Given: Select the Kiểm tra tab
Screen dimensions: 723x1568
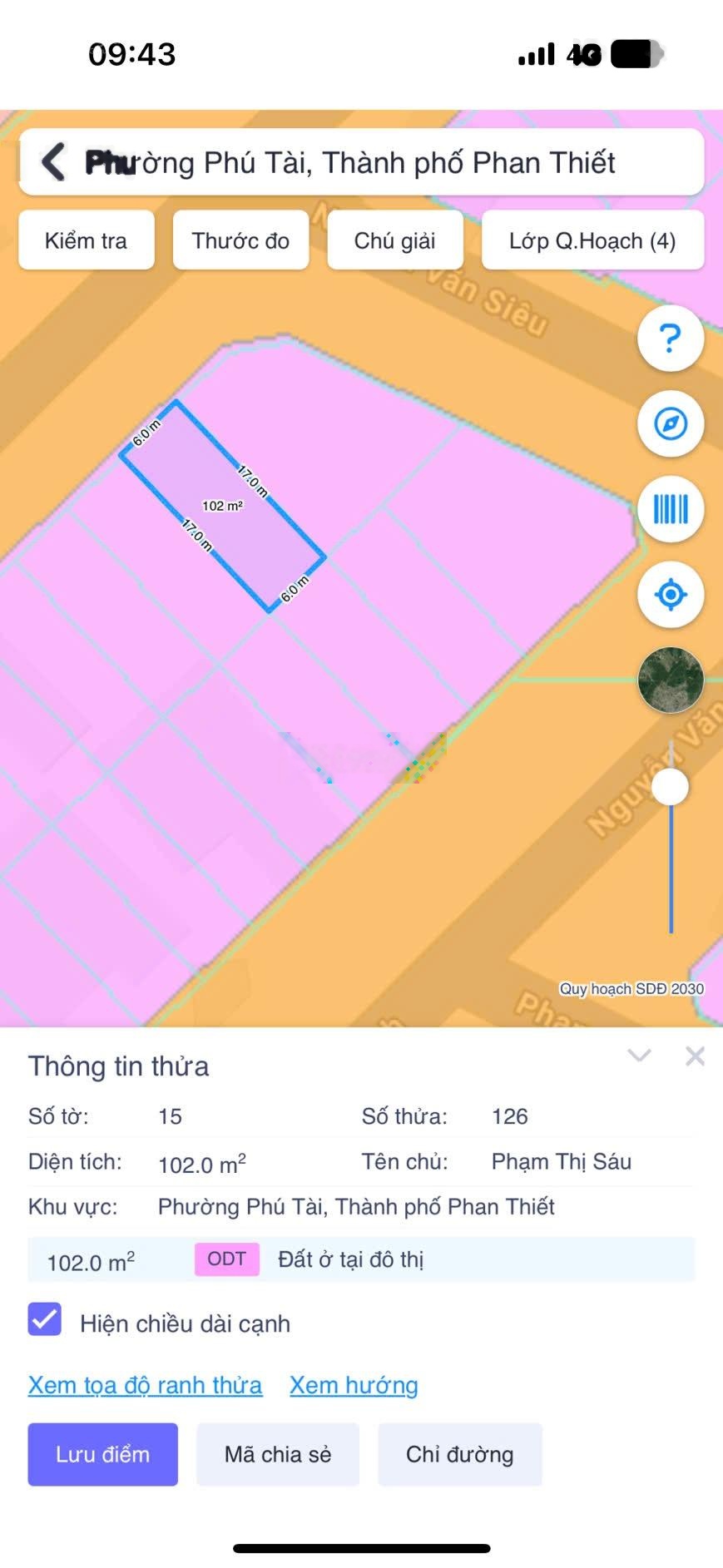Looking at the screenshot, I should (x=87, y=240).
